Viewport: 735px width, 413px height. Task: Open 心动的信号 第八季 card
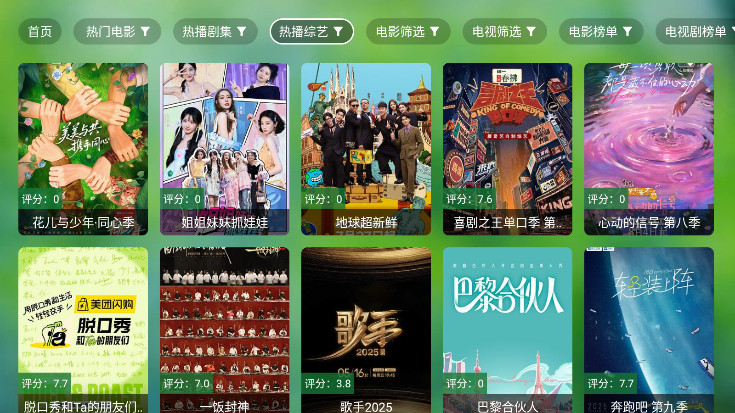[x=649, y=149]
